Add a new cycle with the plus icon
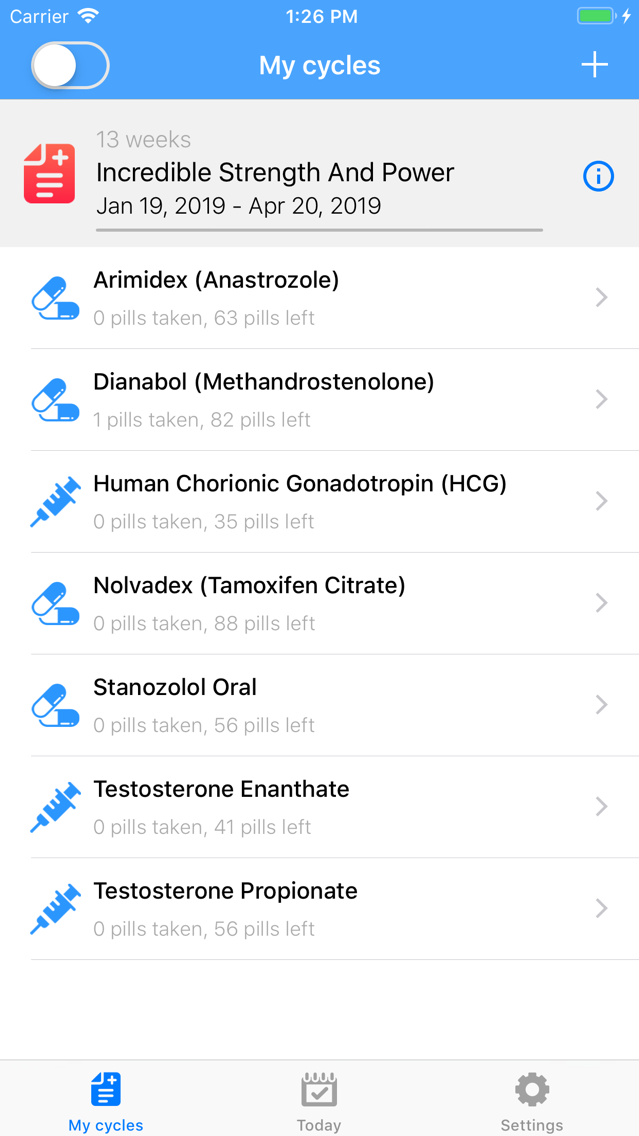 point(594,65)
